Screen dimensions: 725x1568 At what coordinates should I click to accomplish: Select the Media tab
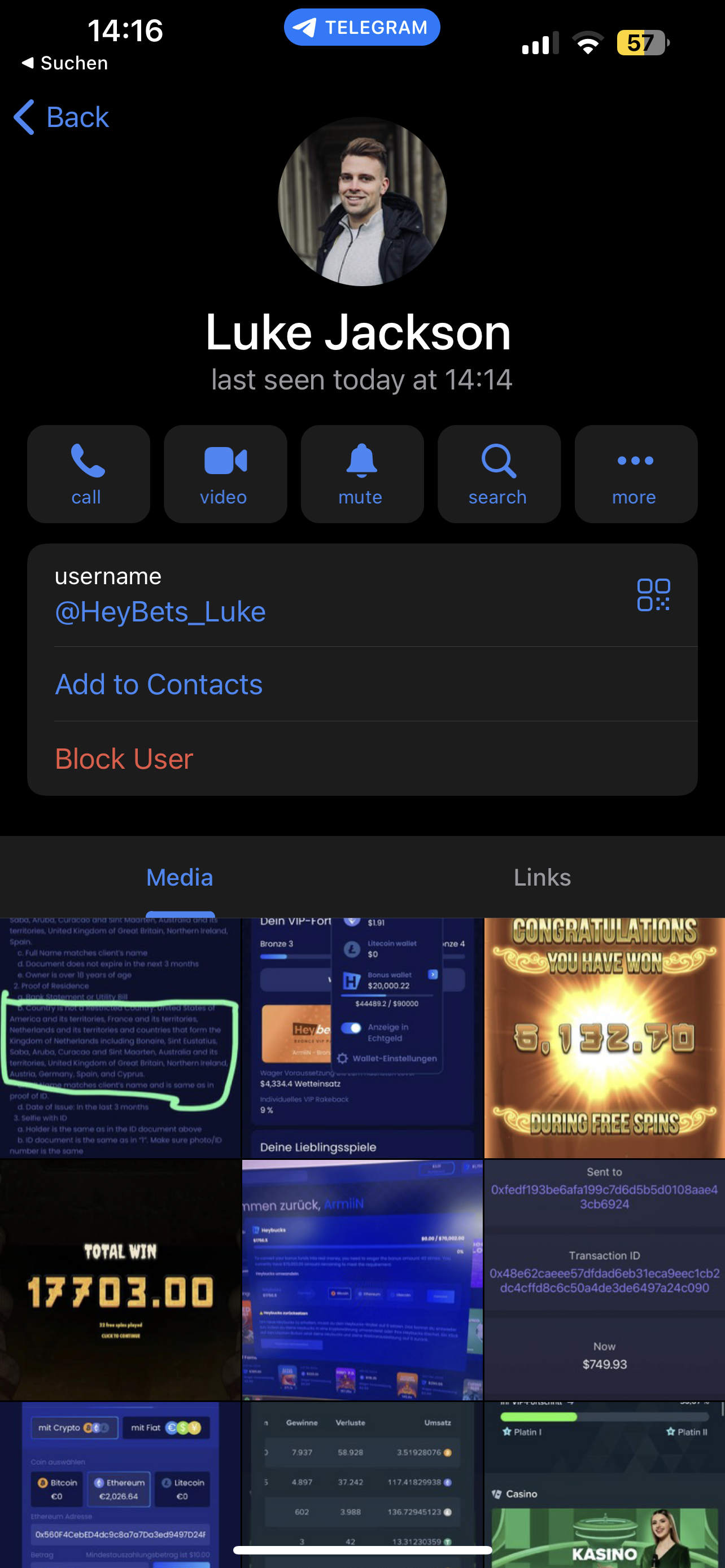point(180,877)
